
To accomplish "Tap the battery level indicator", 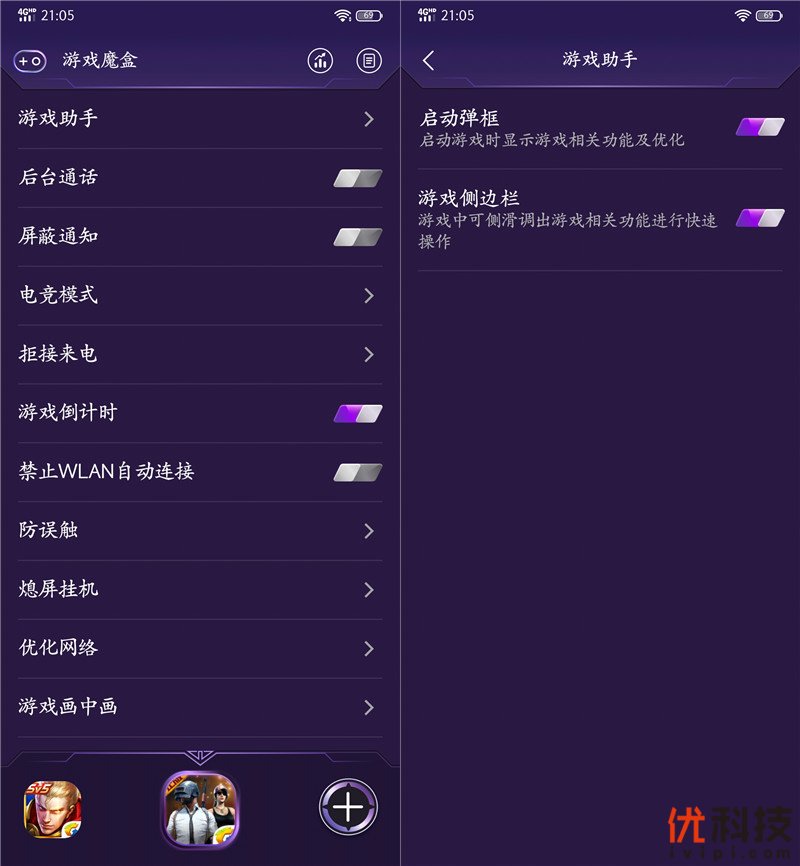I will [x=369, y=15].
